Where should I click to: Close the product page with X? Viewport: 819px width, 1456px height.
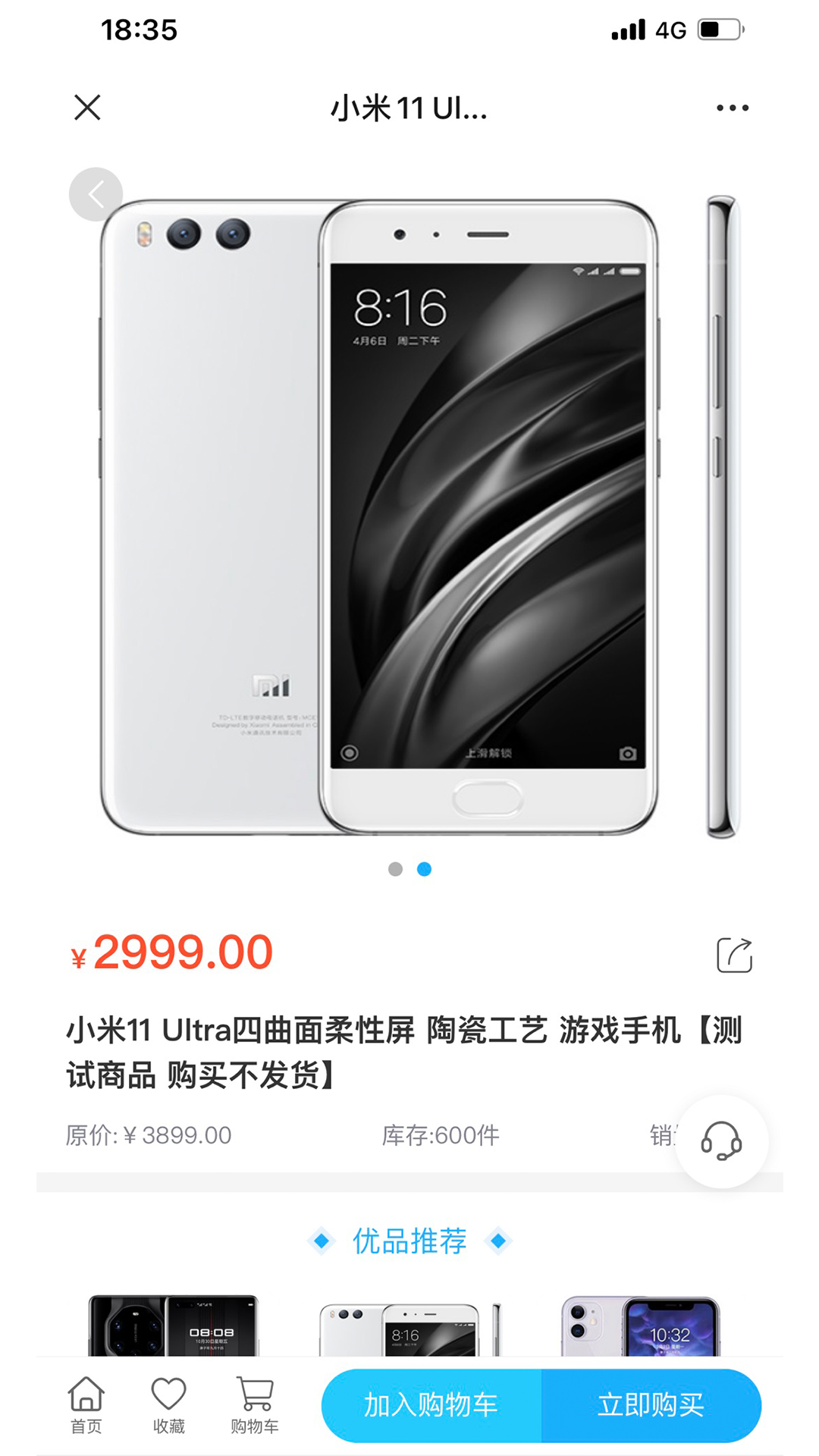[x=87, y=108]
